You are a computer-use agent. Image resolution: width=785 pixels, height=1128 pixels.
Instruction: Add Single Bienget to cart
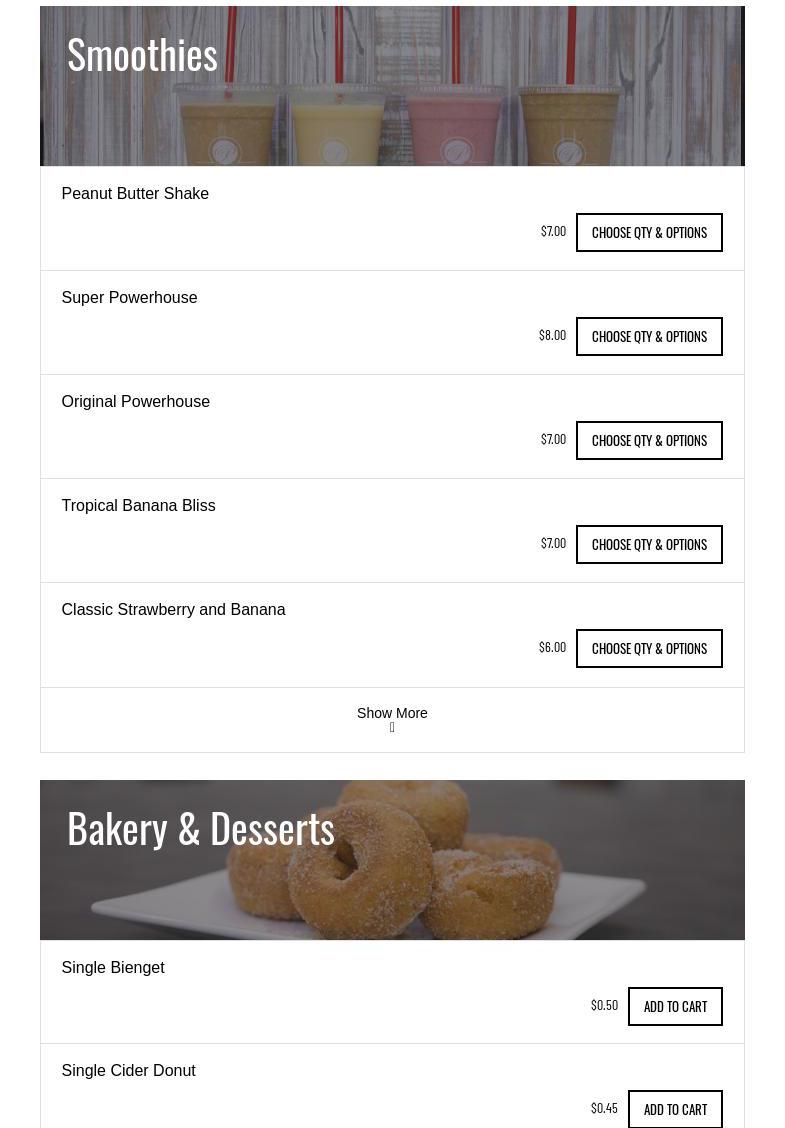tap(675, 1006)
